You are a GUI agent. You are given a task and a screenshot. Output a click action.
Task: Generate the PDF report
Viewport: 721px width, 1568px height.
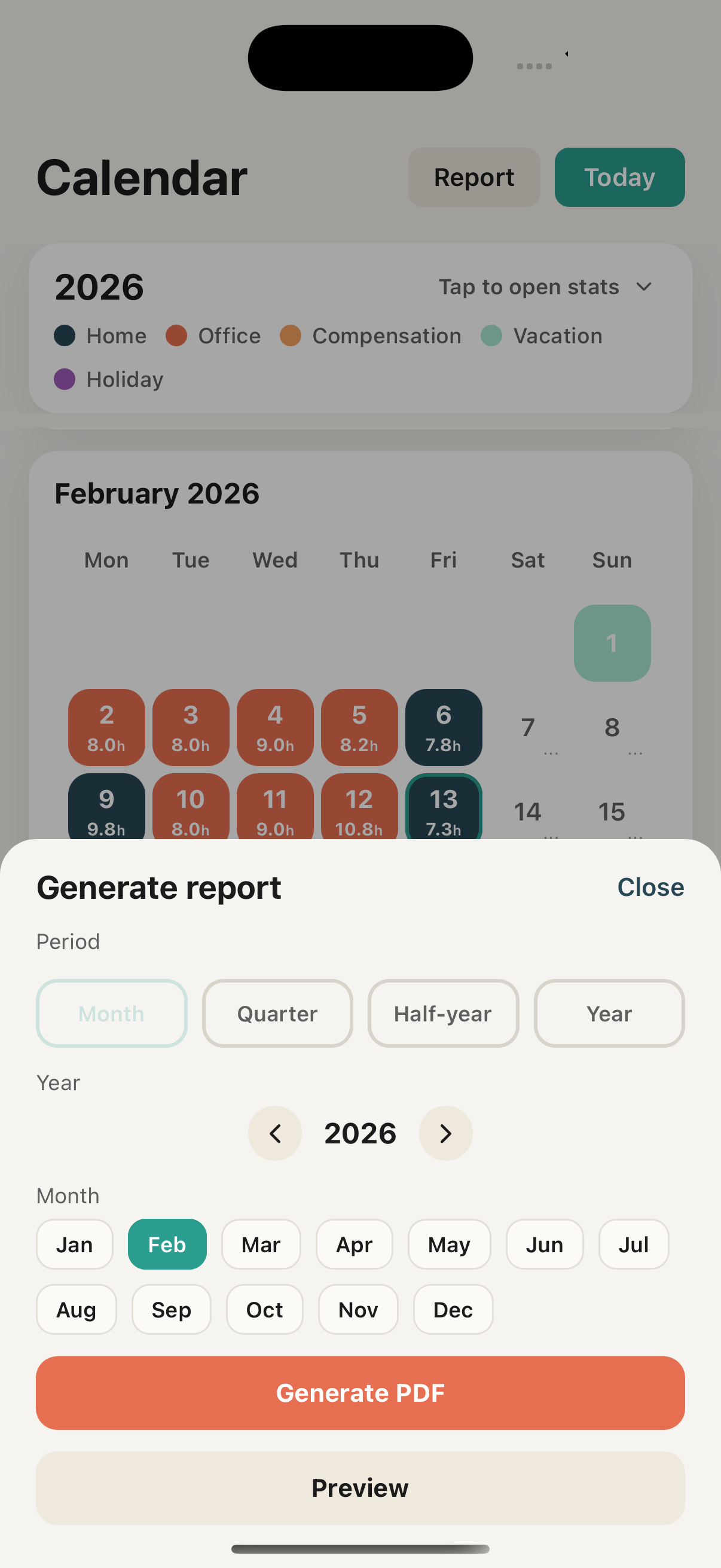(360, 1393)
